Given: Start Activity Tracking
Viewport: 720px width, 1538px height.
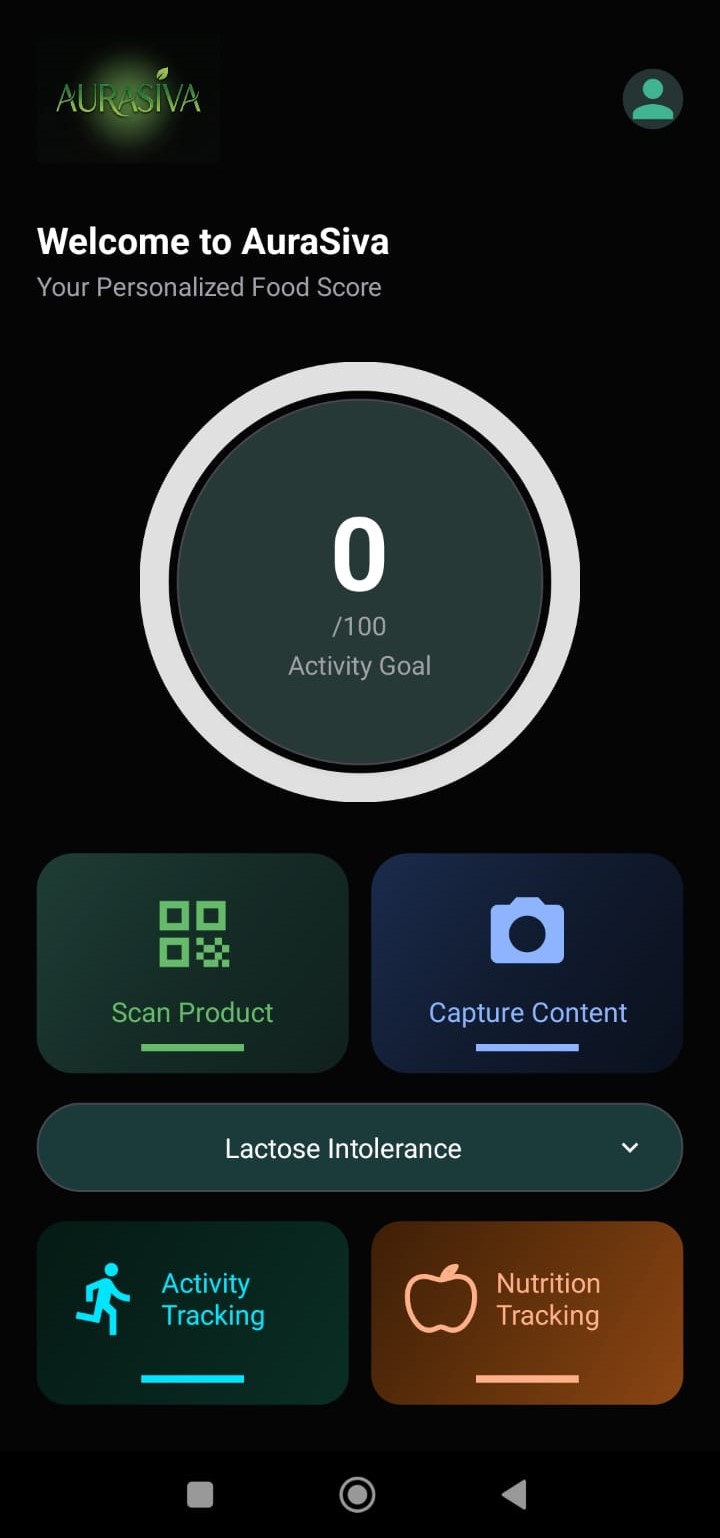Looking at the screenshot, I should [192, 1313].
